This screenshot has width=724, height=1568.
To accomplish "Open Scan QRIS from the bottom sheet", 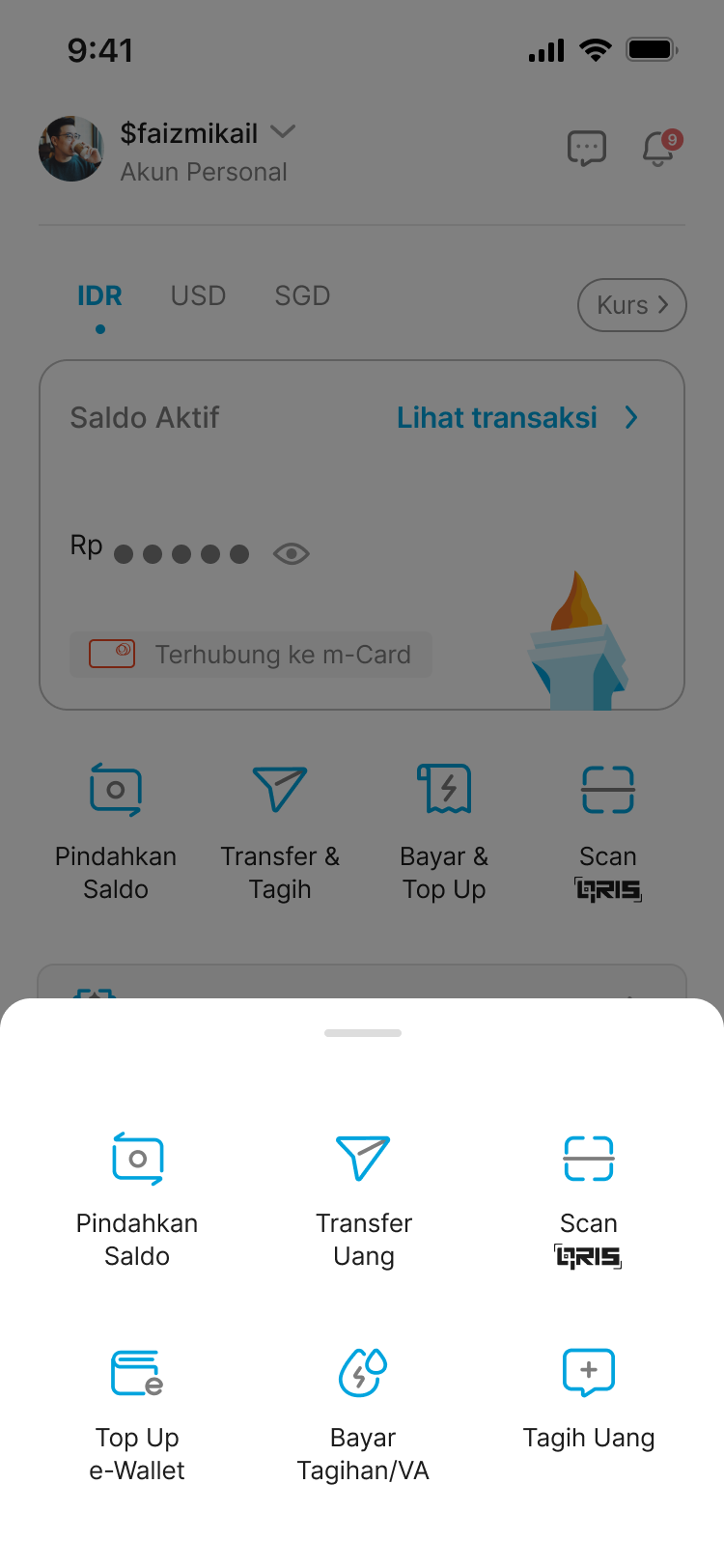I will click(x=589, y=1199).
